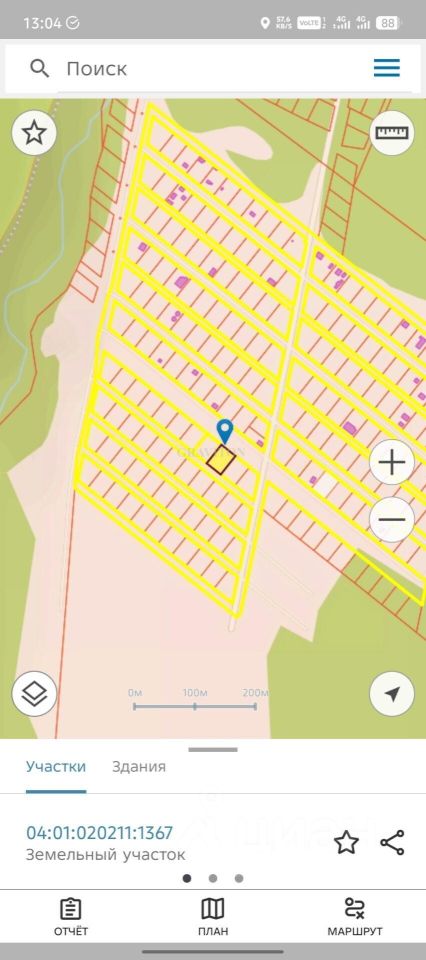Zoom out the map with minus
Image resolution: width=426 pixels, height=960 pixels.
392,520
